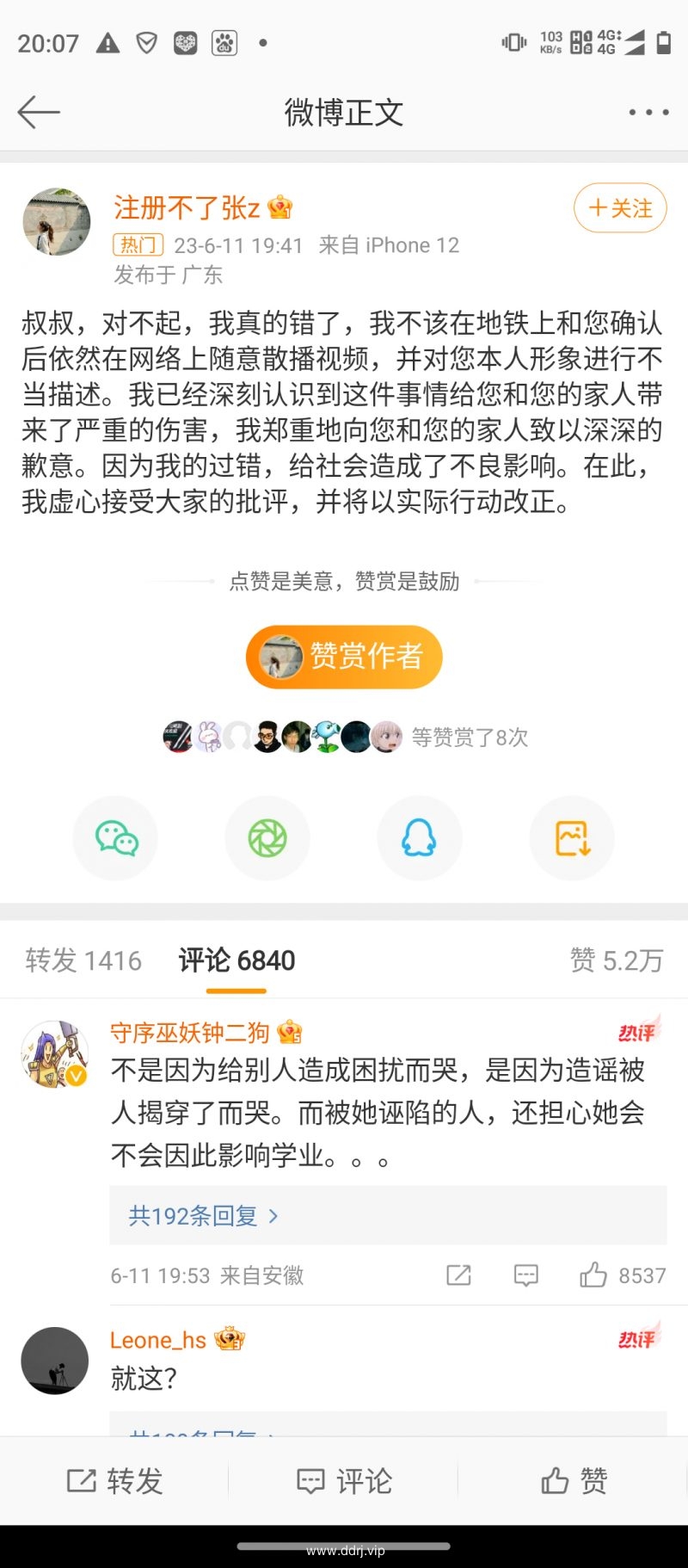Image resolution: width=688 pixels, height=1568 pixels.
Task: Select the 评论 6840 tab
Action: (x=236, y=960)
